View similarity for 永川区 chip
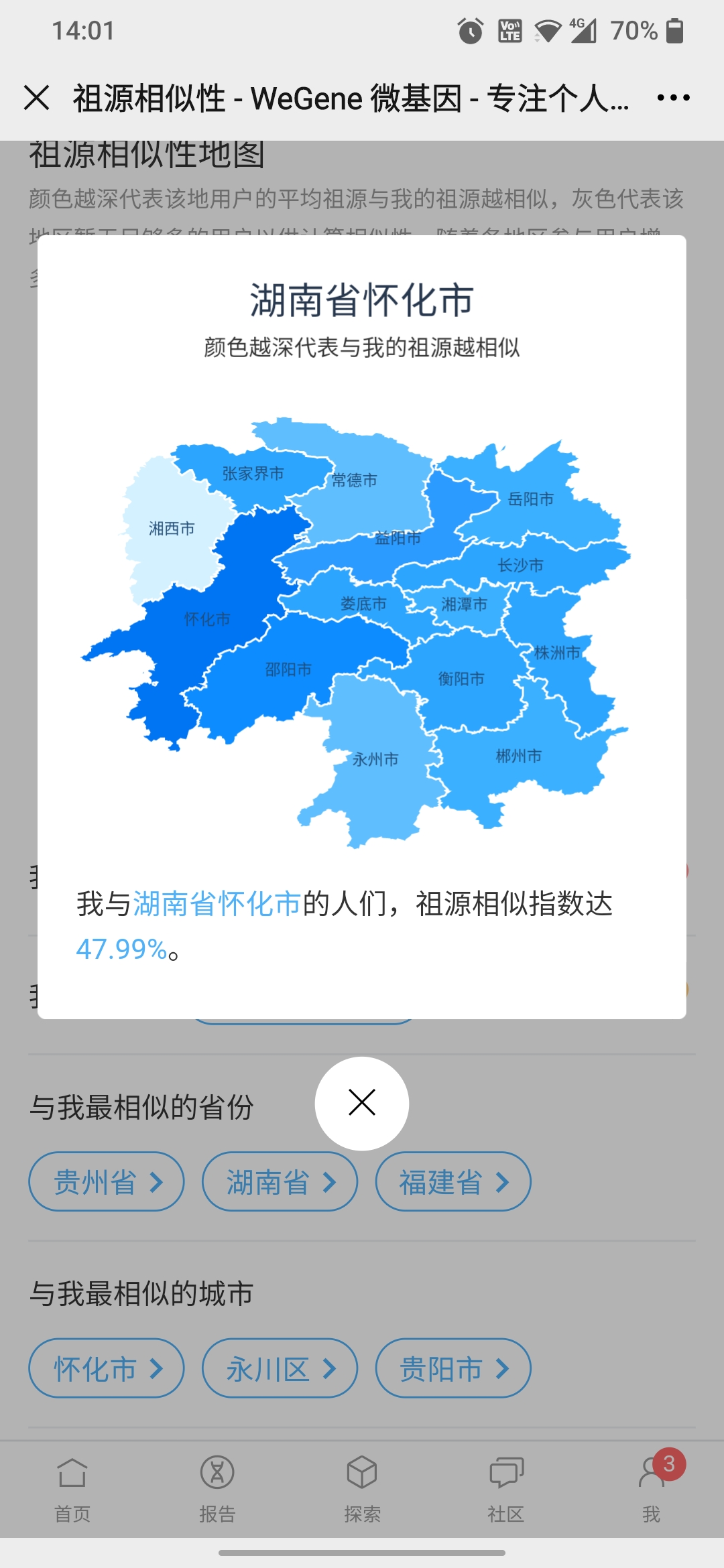 tap(280, 1368)
